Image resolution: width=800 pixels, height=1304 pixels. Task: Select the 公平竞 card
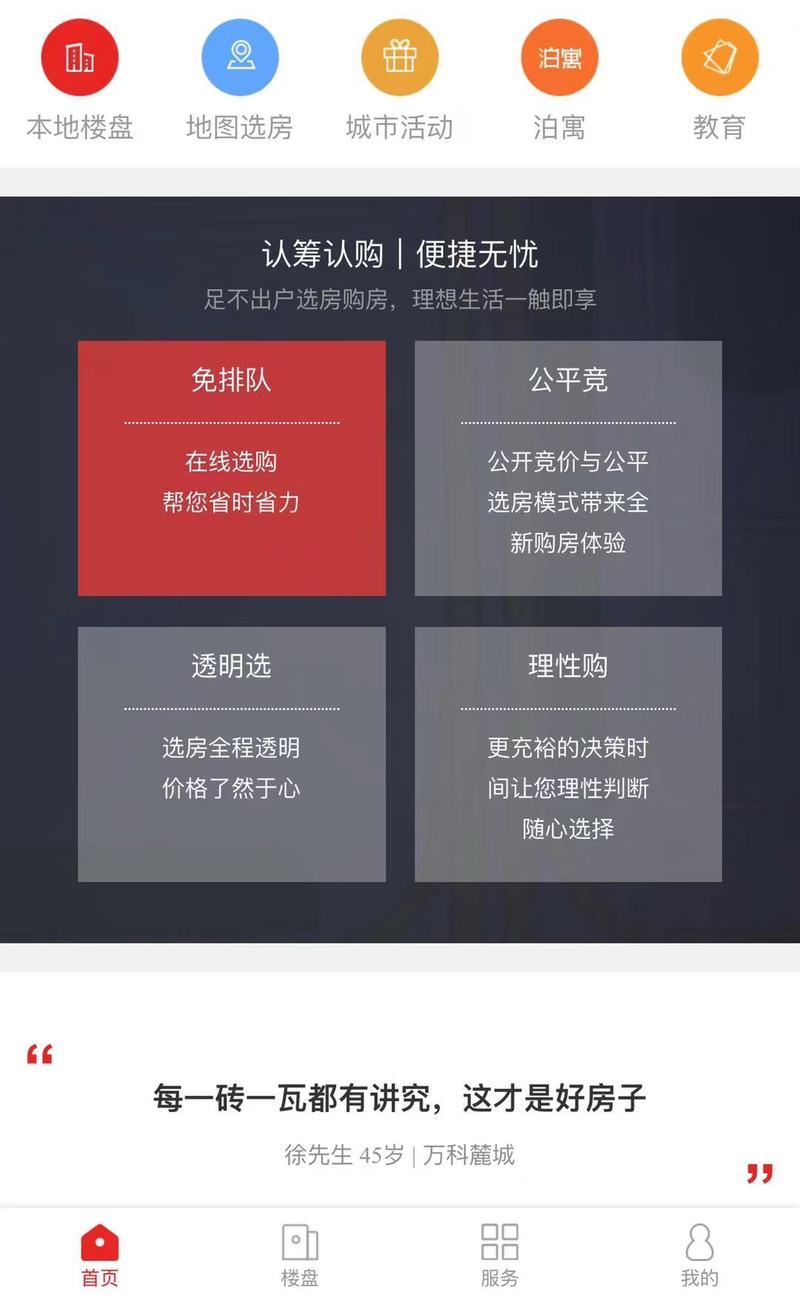point(568,468)
